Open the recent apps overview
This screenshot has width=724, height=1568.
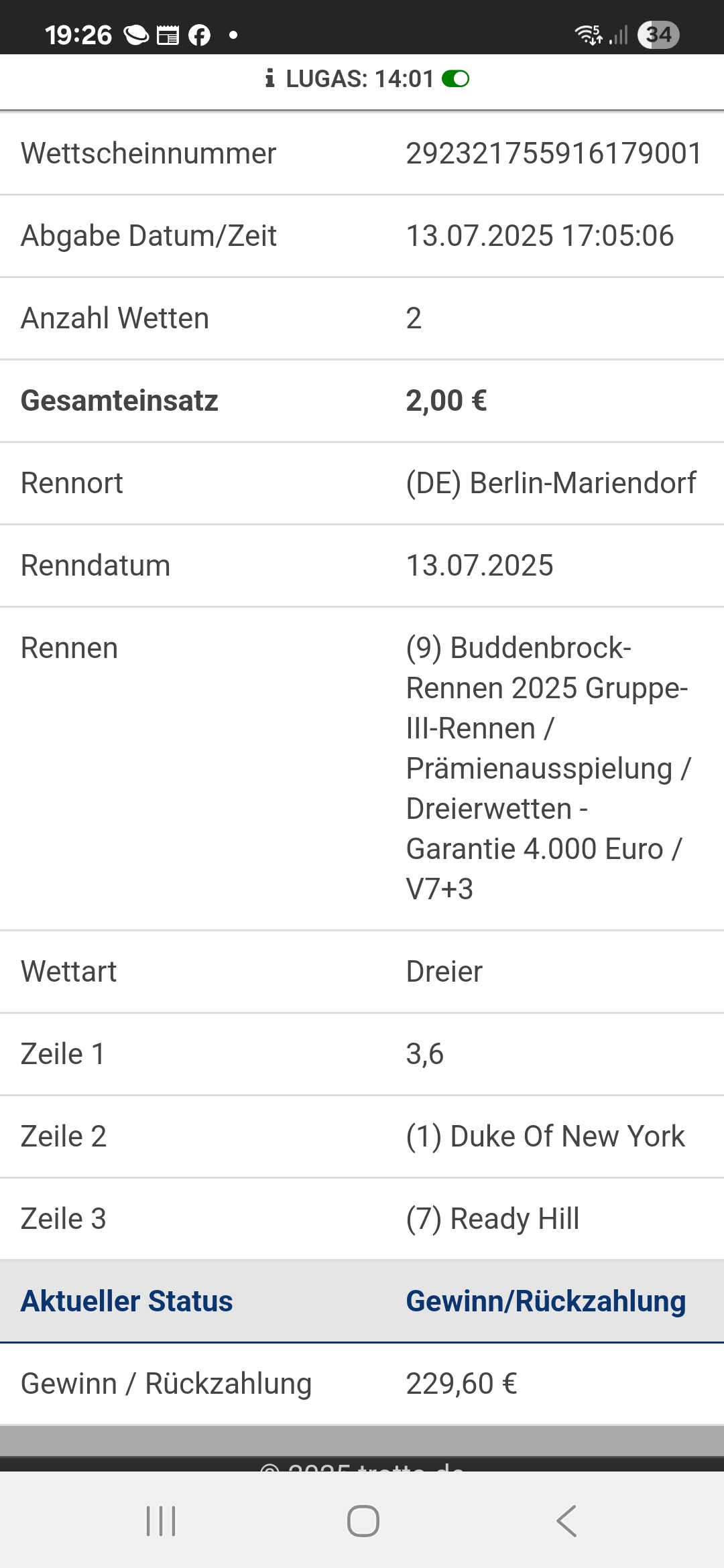coord(161,1520)
